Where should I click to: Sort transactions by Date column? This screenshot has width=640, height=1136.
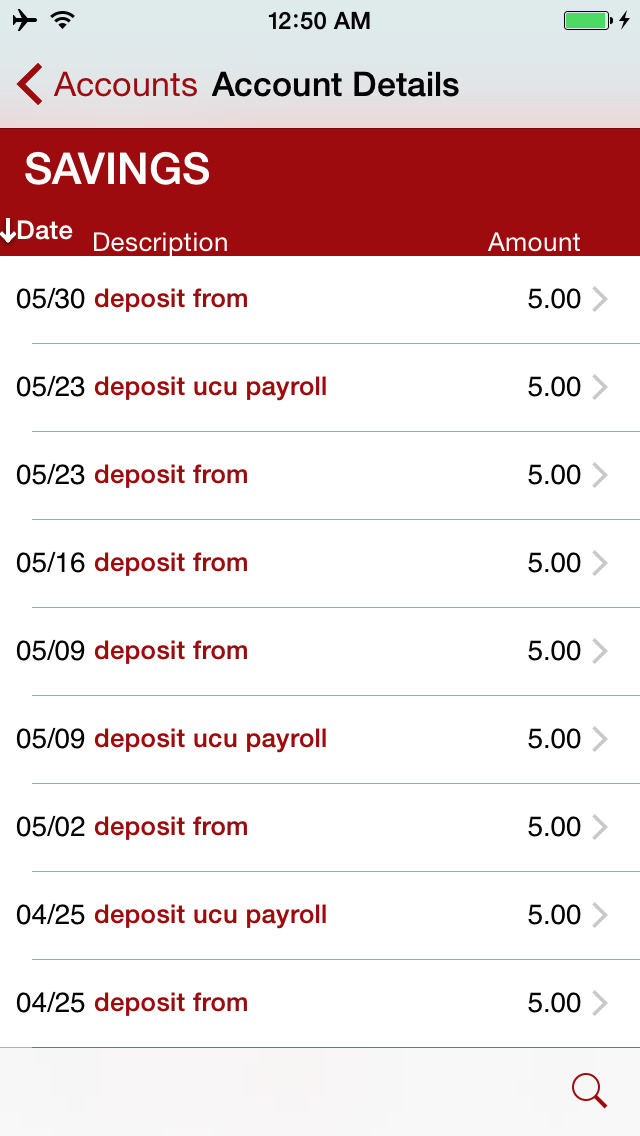point(36,231)
